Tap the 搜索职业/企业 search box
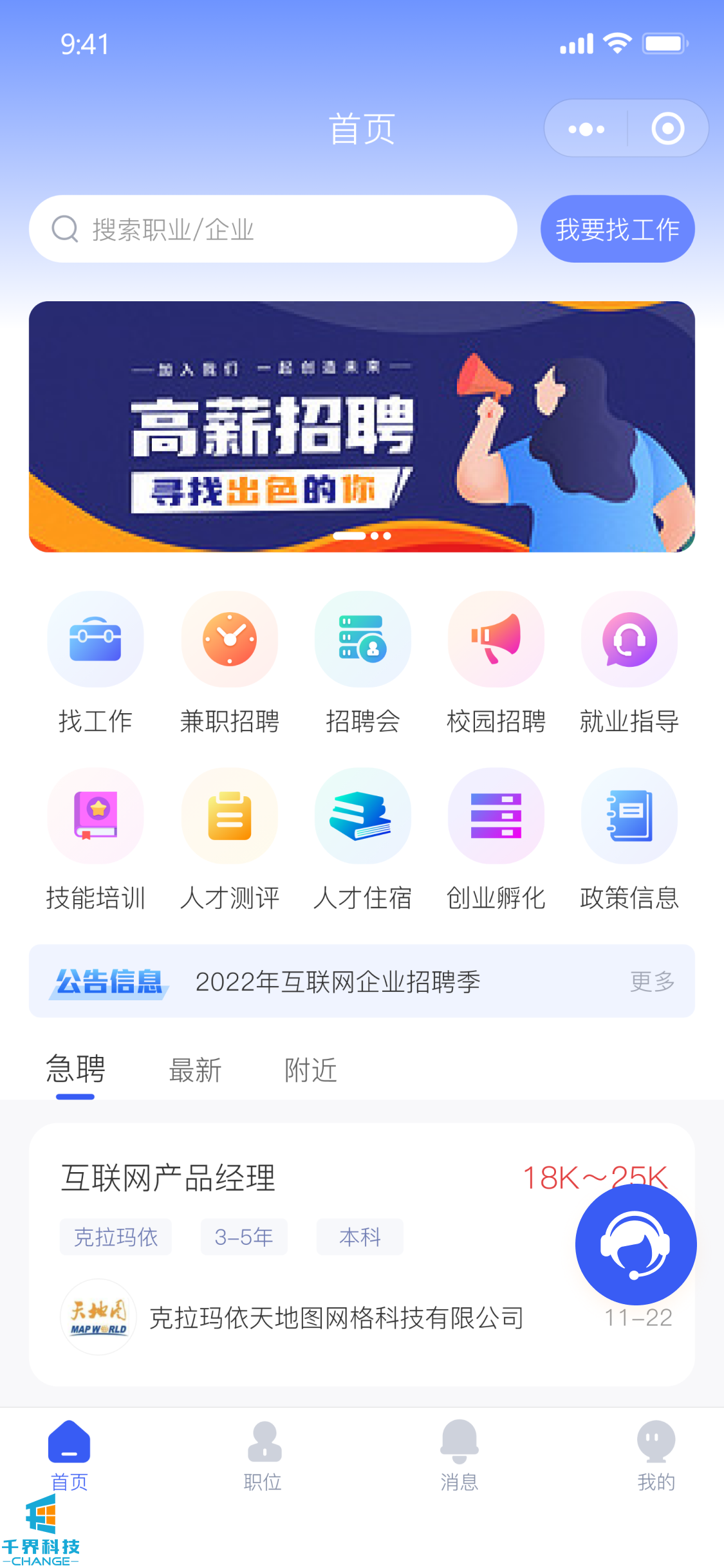724x1568 pixels. coord(273,229)
